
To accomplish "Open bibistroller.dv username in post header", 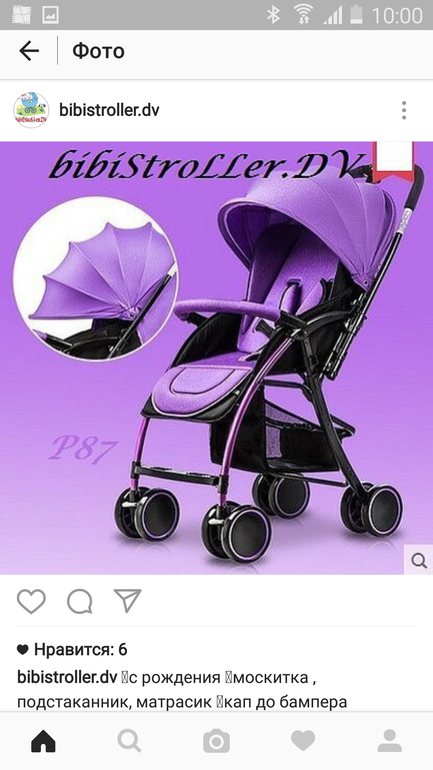I will (x=109, y=110).
